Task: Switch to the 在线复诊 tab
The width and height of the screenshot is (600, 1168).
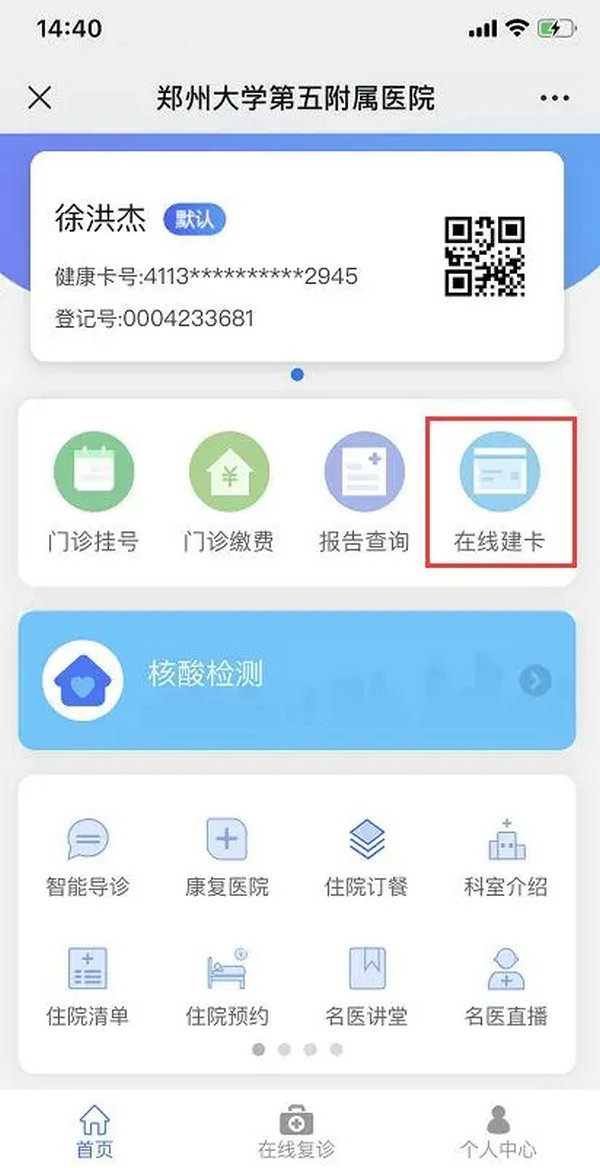Action: (295, 1132)
